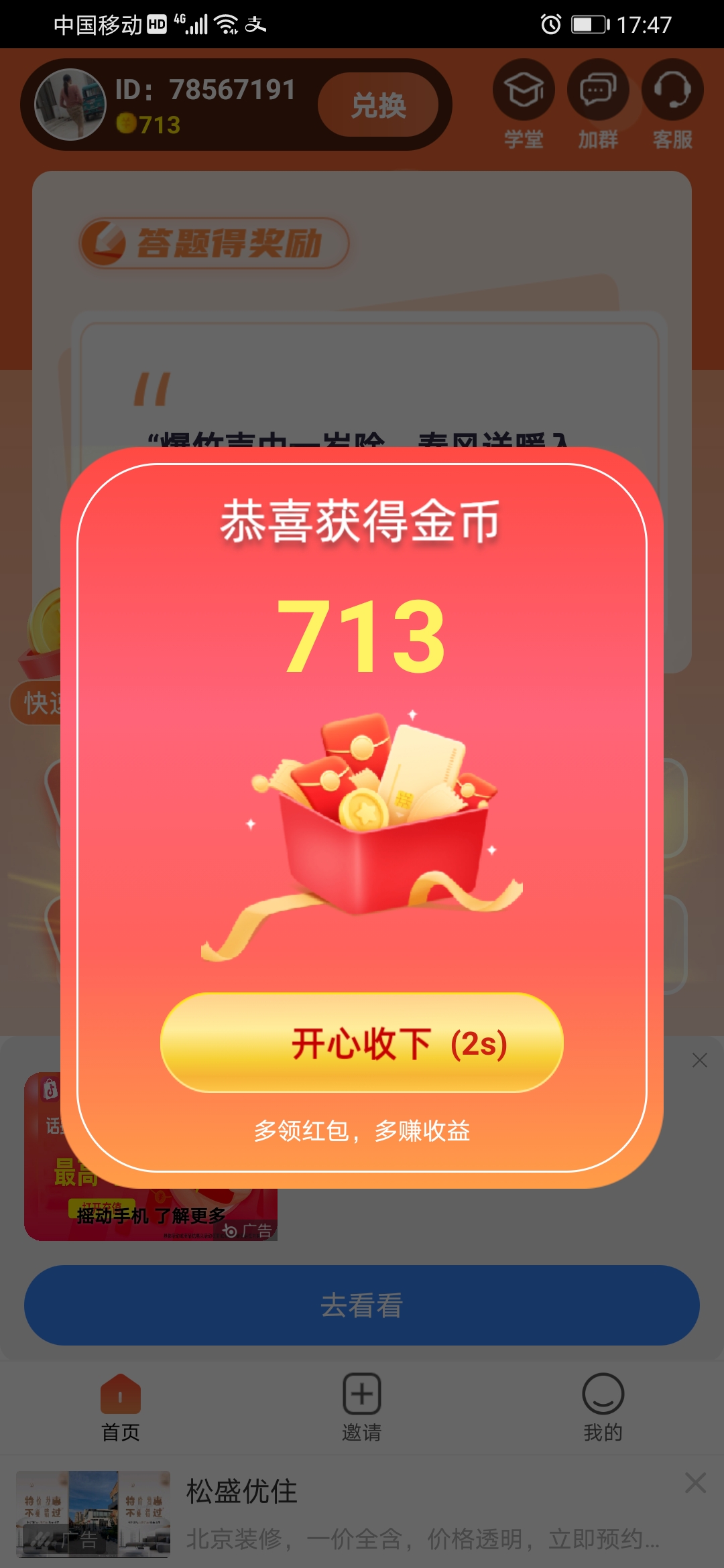The height and width of the screenshot is (1568, 724).
Task: Open the 加群 join group icon
Action: (598, 105)
